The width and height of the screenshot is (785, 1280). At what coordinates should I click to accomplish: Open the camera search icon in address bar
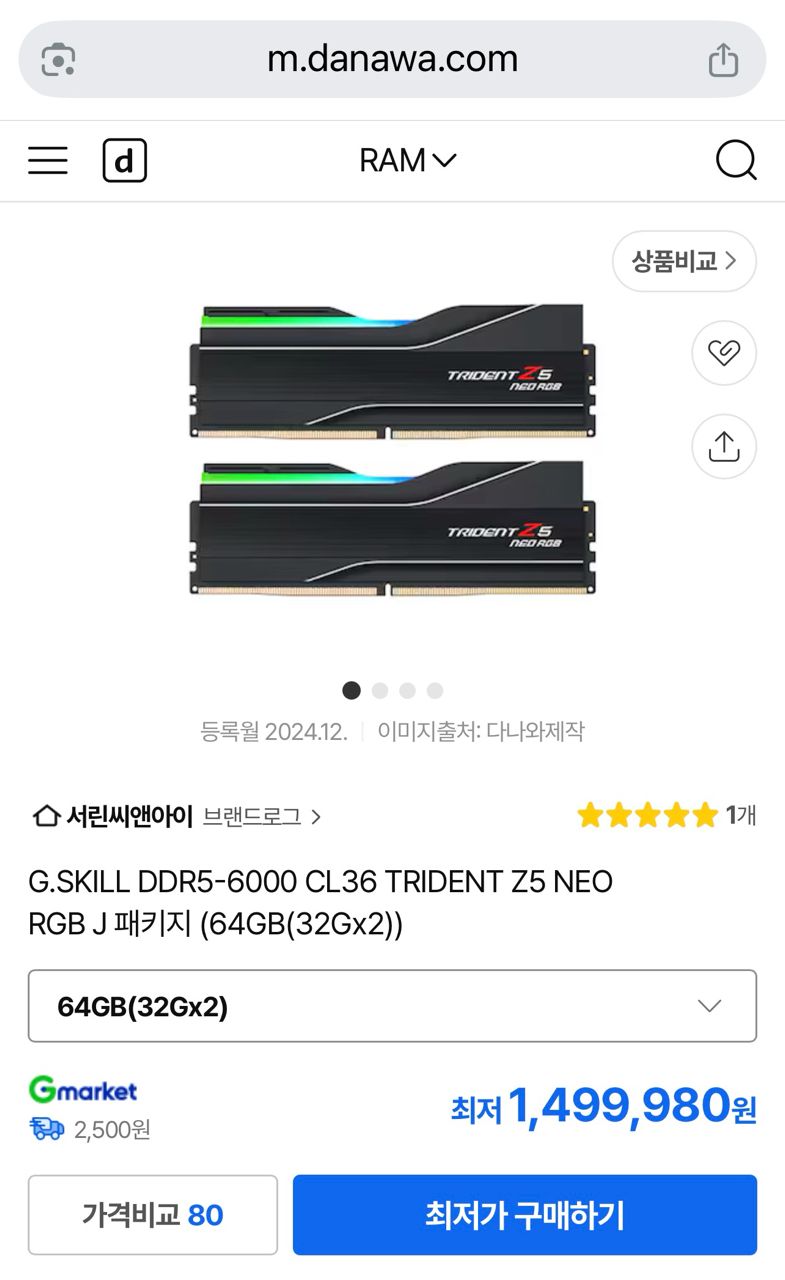pos(59,60)
